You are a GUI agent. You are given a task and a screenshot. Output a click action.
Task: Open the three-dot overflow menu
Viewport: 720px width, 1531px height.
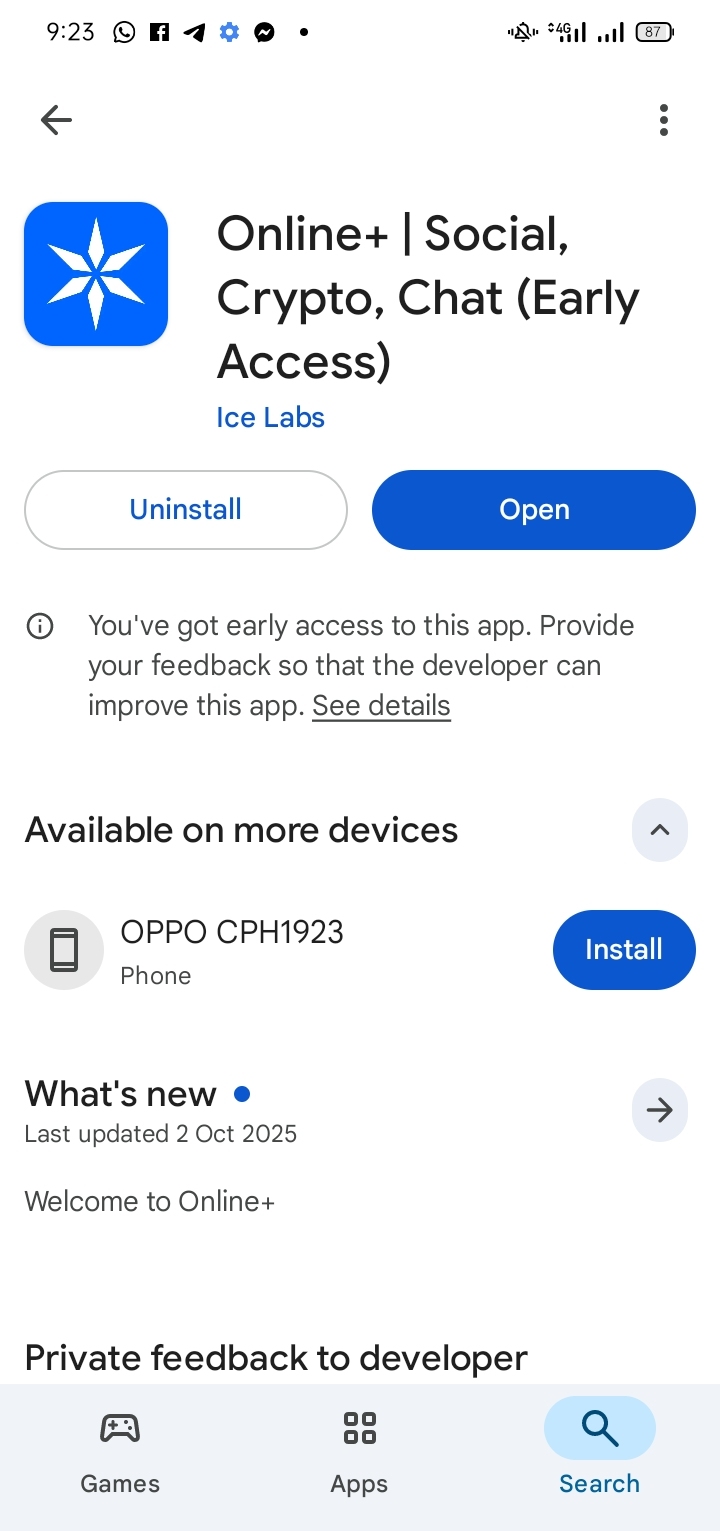click(663, 121)
